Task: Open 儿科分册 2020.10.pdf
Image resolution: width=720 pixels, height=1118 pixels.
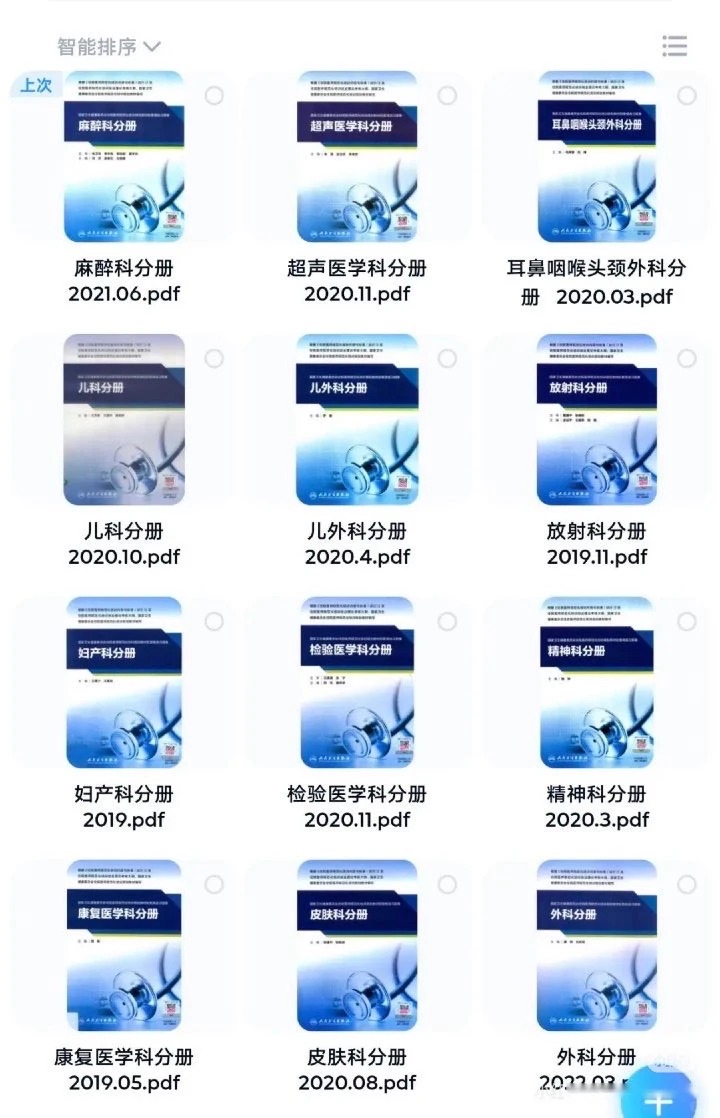Action: [123, 419]
